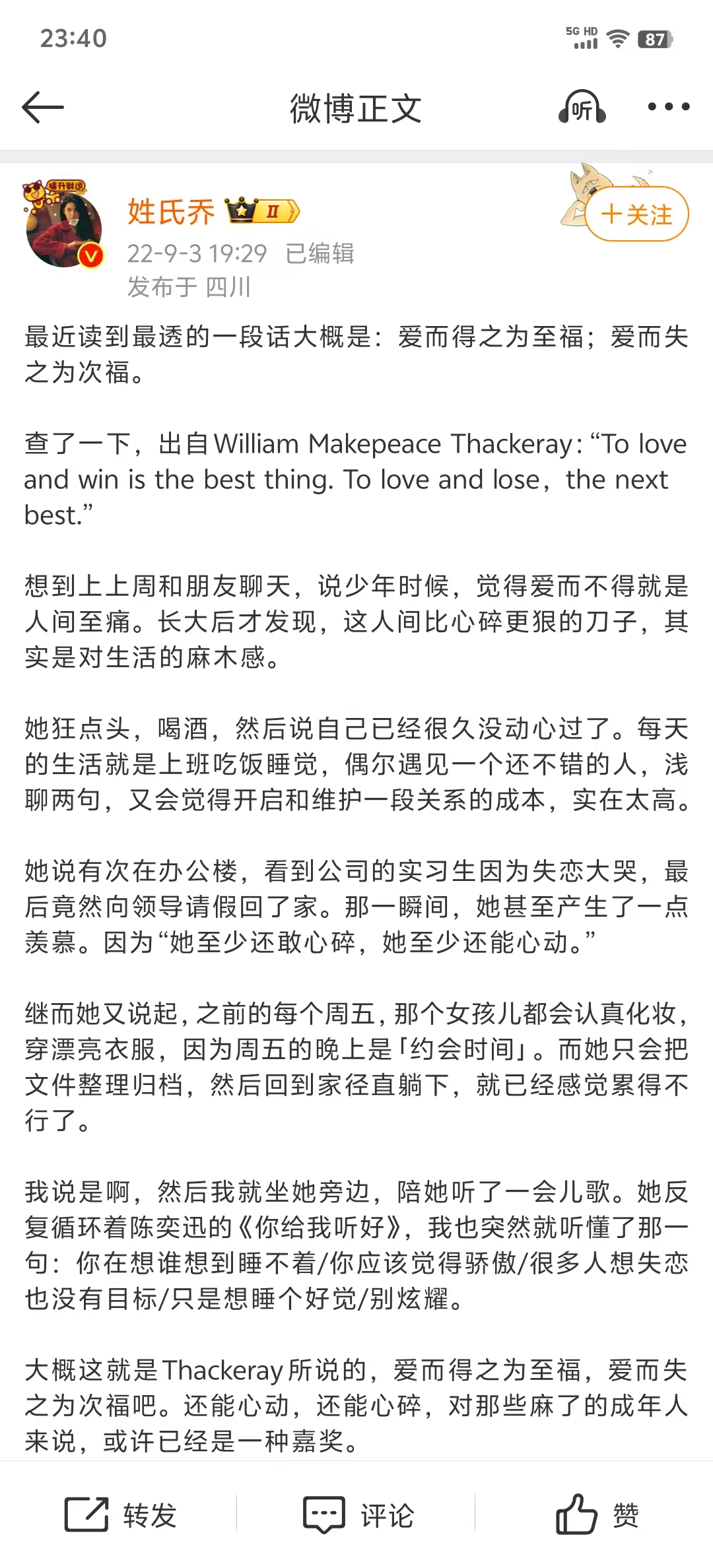Image resolution: width=713 pixels, height=1568 pixels.
Task: Like this post with 赞
Action: click(596, 1515)
